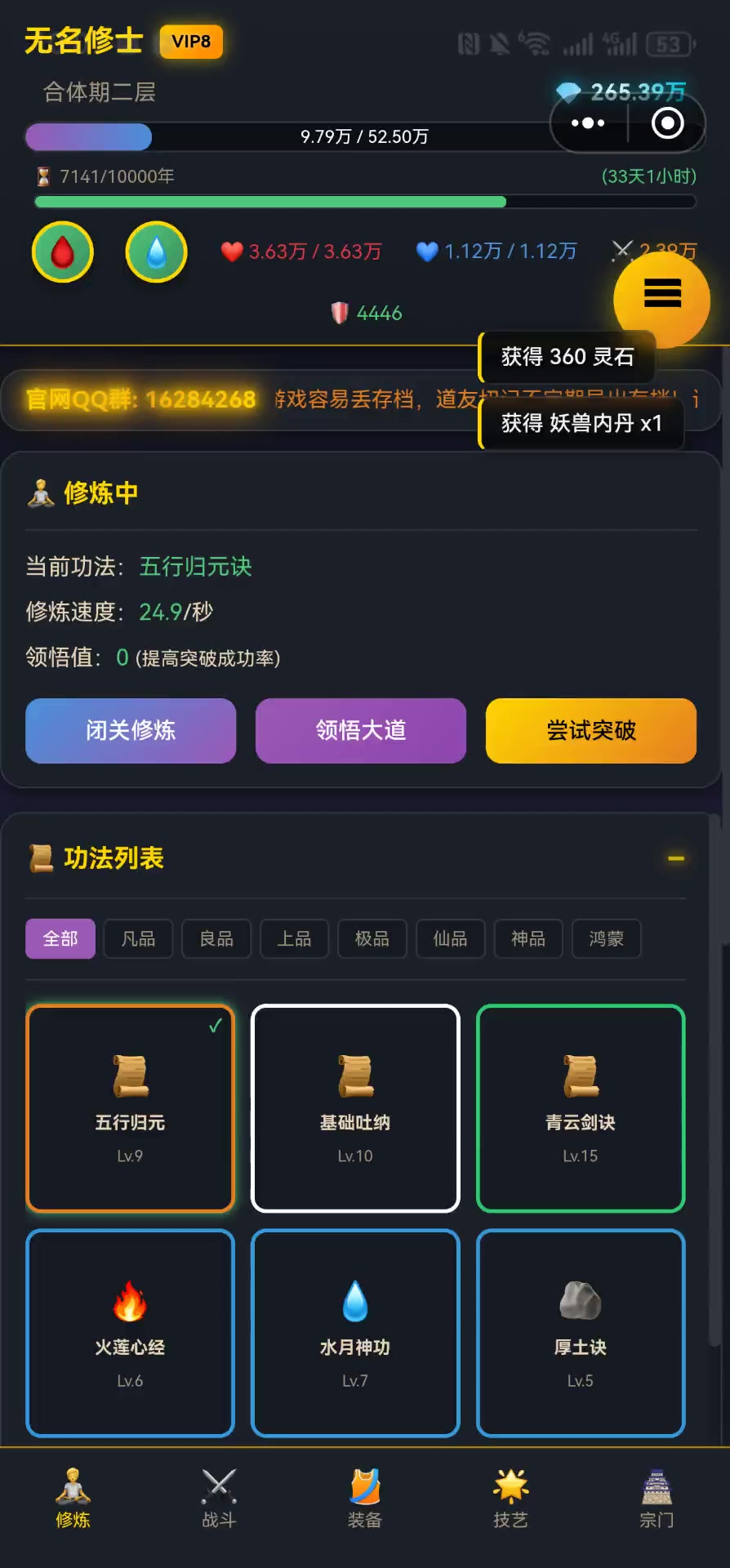Switch to the 战斗 tab
The width and height of the screenshot is (730, 1568).
(219, 1499)
